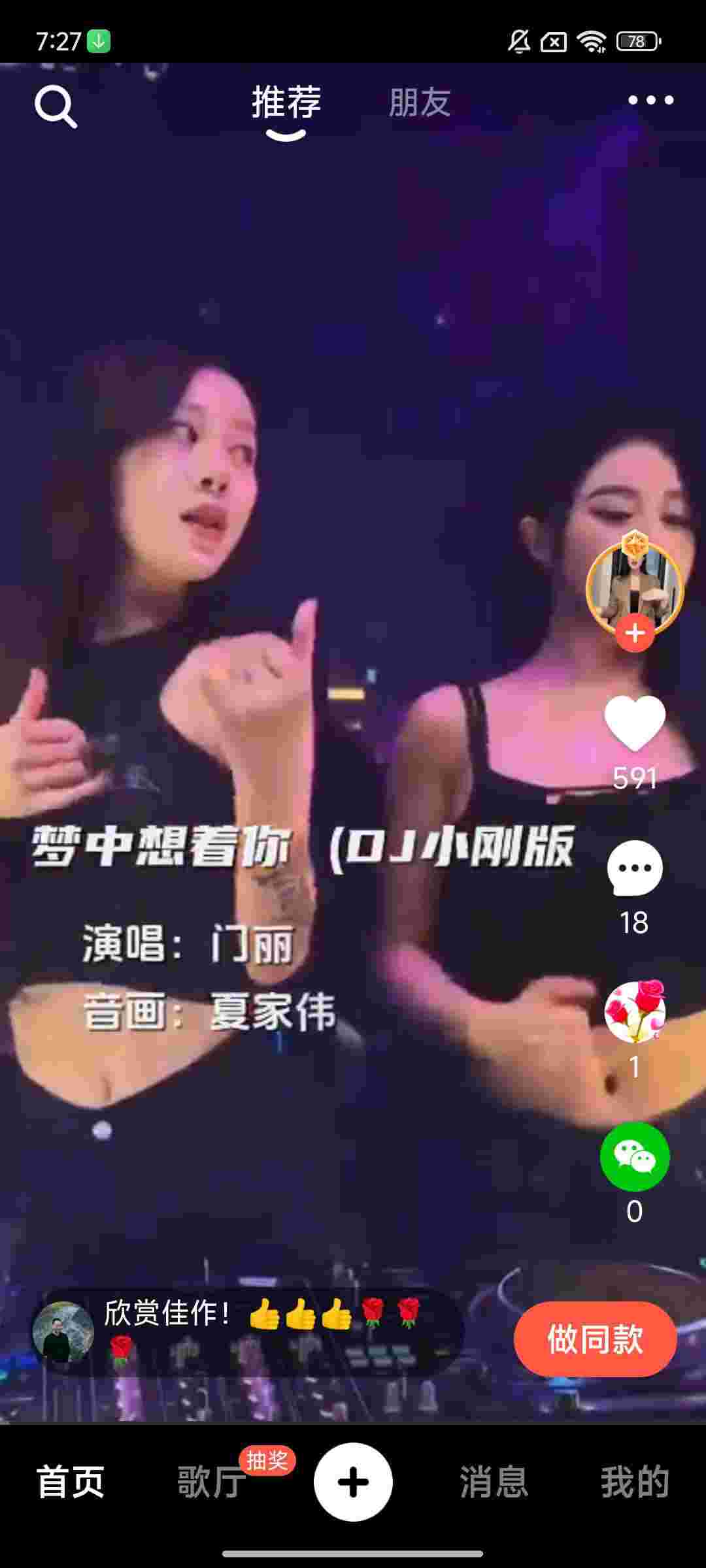The width and height of the screenshot is (706, 1568).
Task: Switch to the 消息 tab
Action: [494, 1481]
